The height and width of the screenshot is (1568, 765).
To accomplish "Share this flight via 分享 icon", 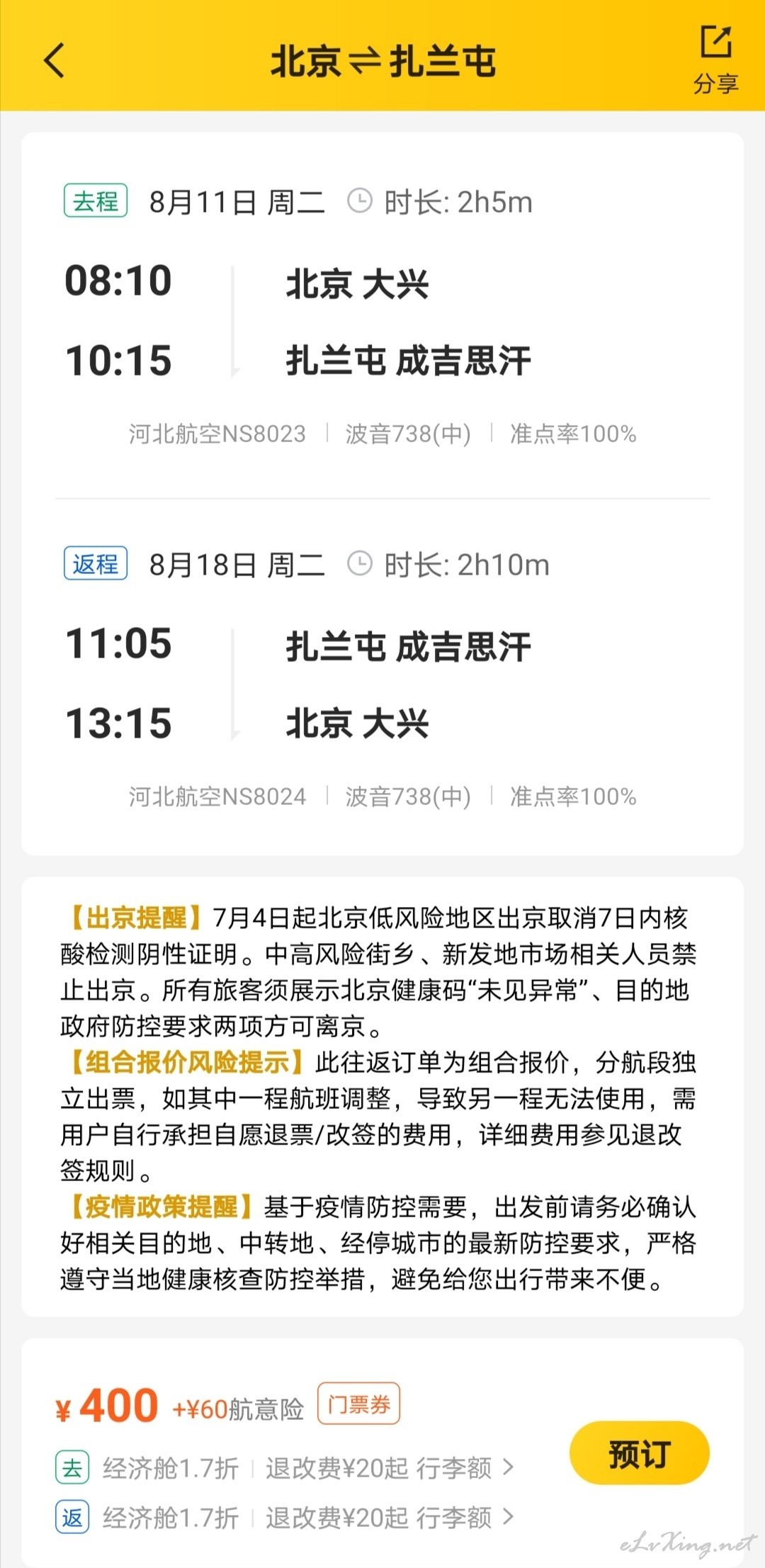I will coord(715,60).
